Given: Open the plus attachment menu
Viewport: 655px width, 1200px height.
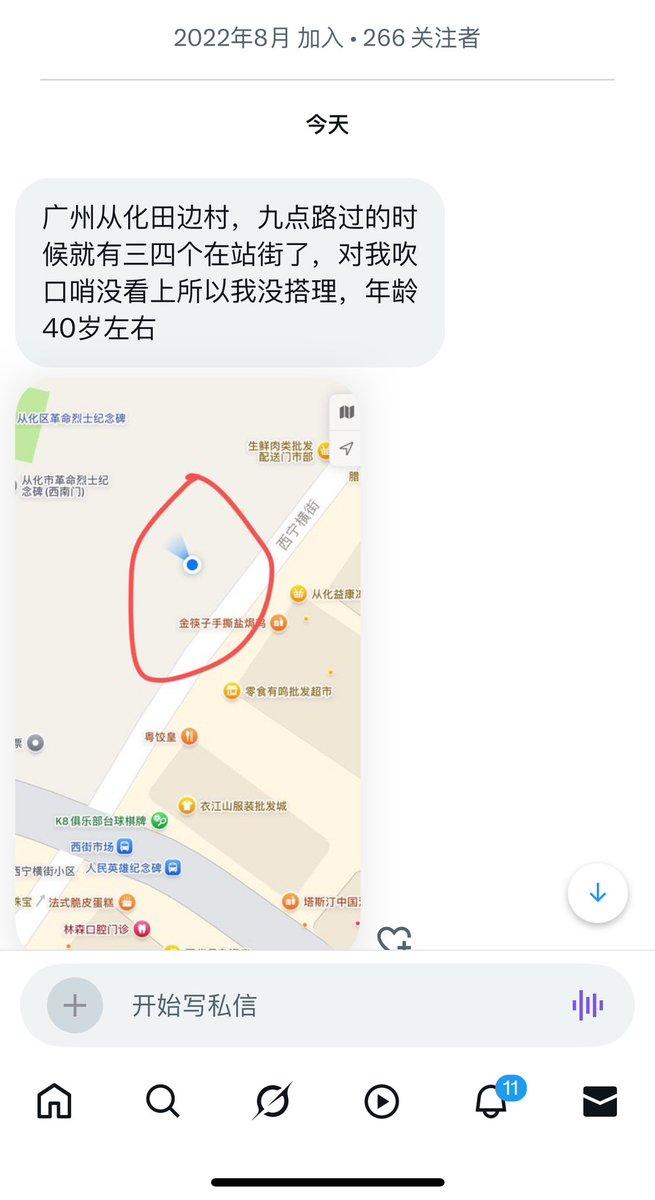Looking at the screenshot, I should point(75,1005).
